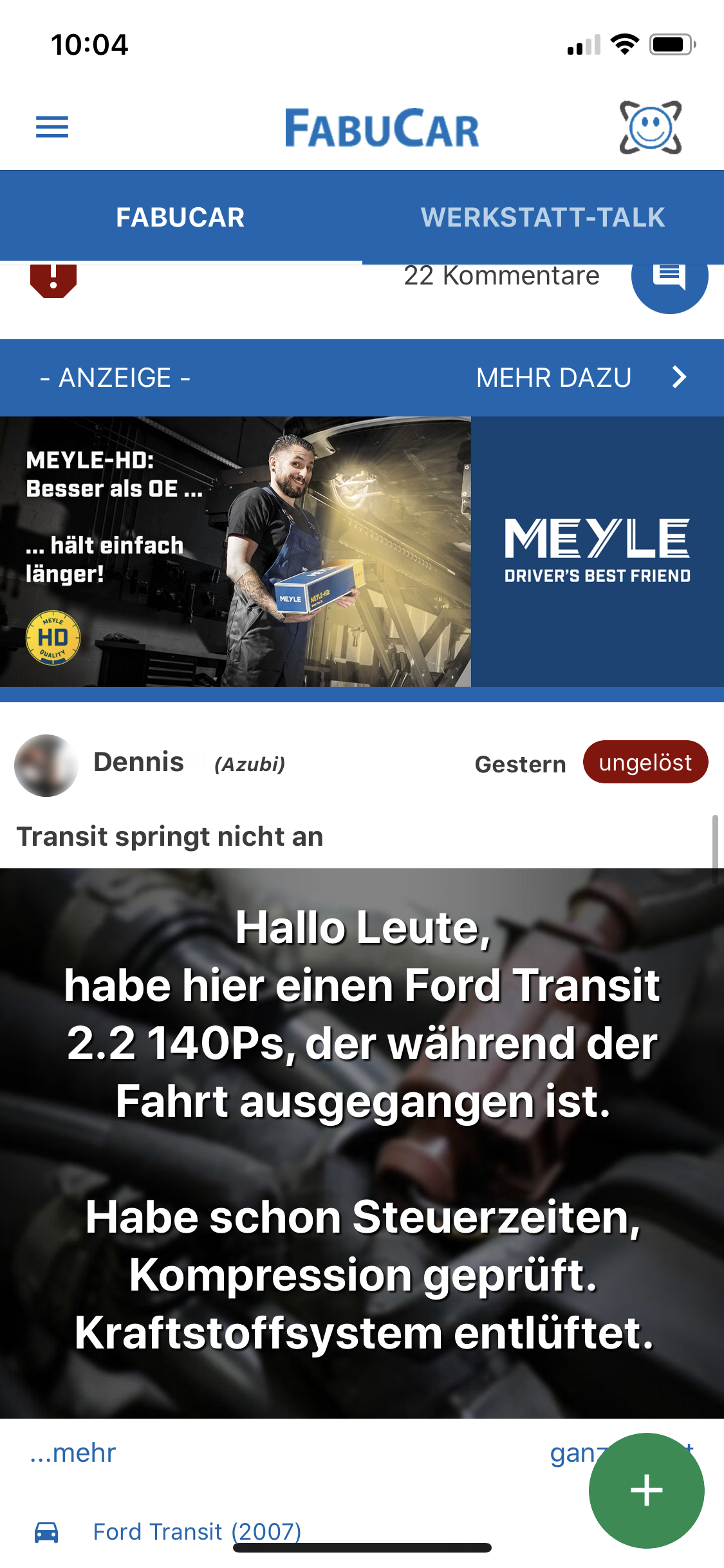Report the post via the red warning icon

[x=53, y=281]
